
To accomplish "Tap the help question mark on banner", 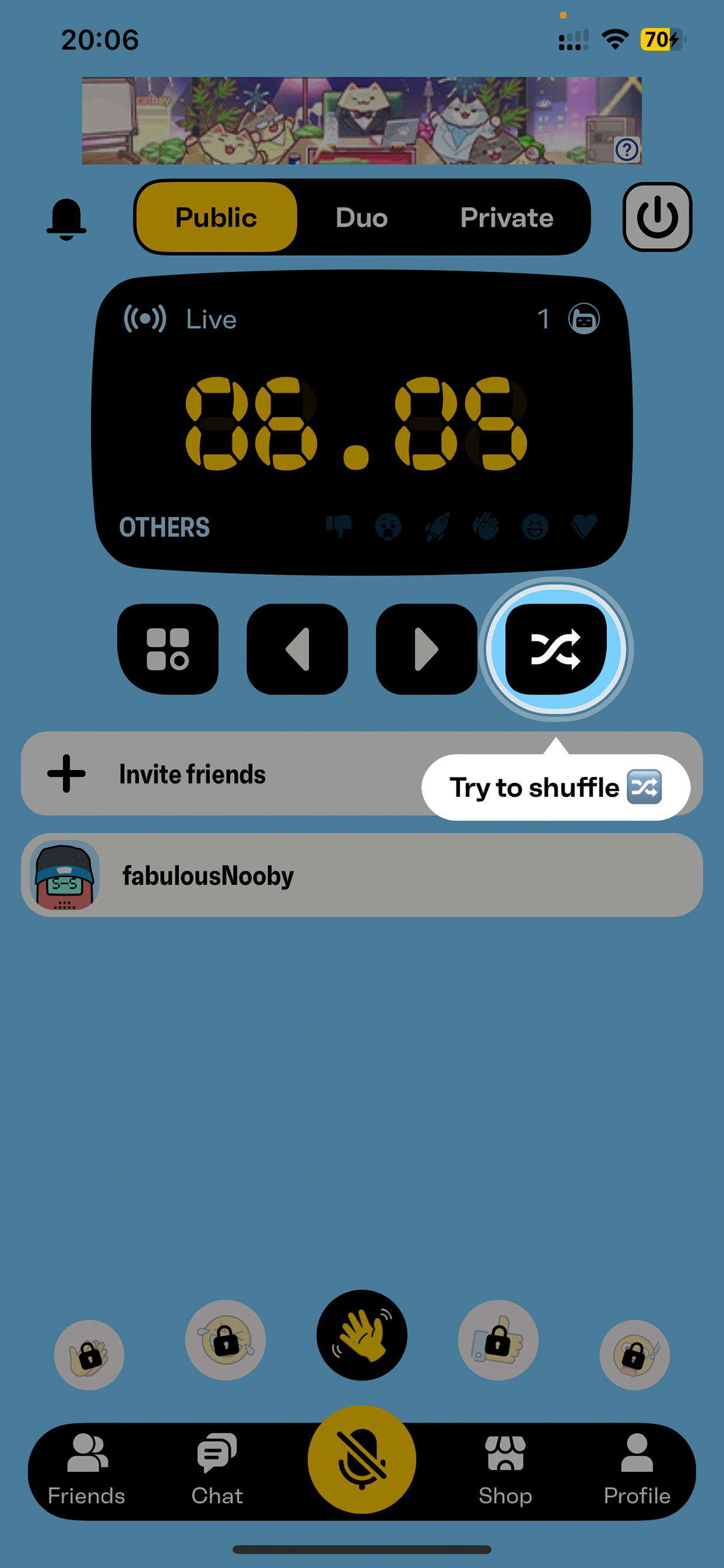I will click(x=626, y=149).
